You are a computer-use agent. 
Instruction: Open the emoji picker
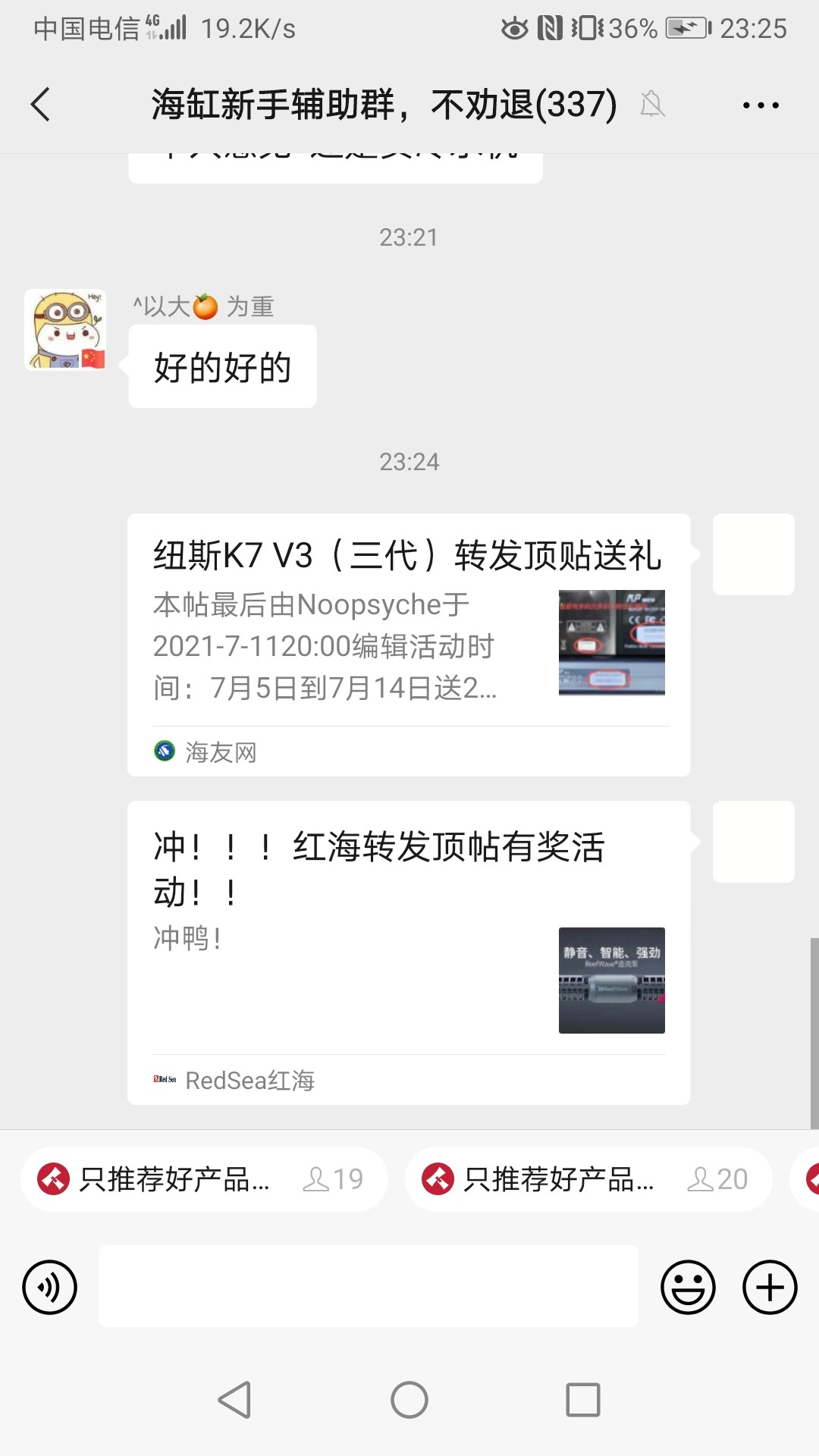pyautogui.click(x=688, y=1287)
